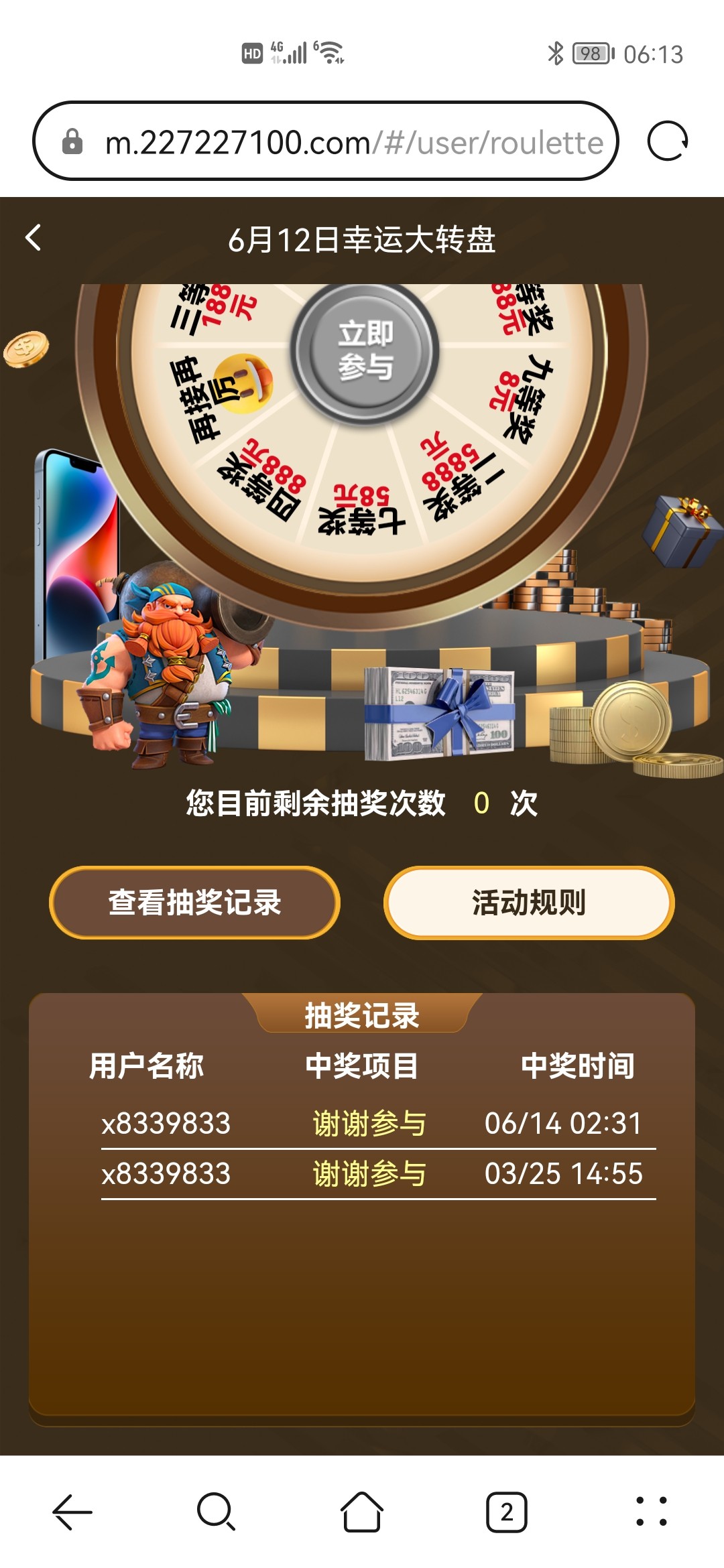Screen dimensions: 724x1568
Task: View 活动规则
Action: tap(529, 903)
